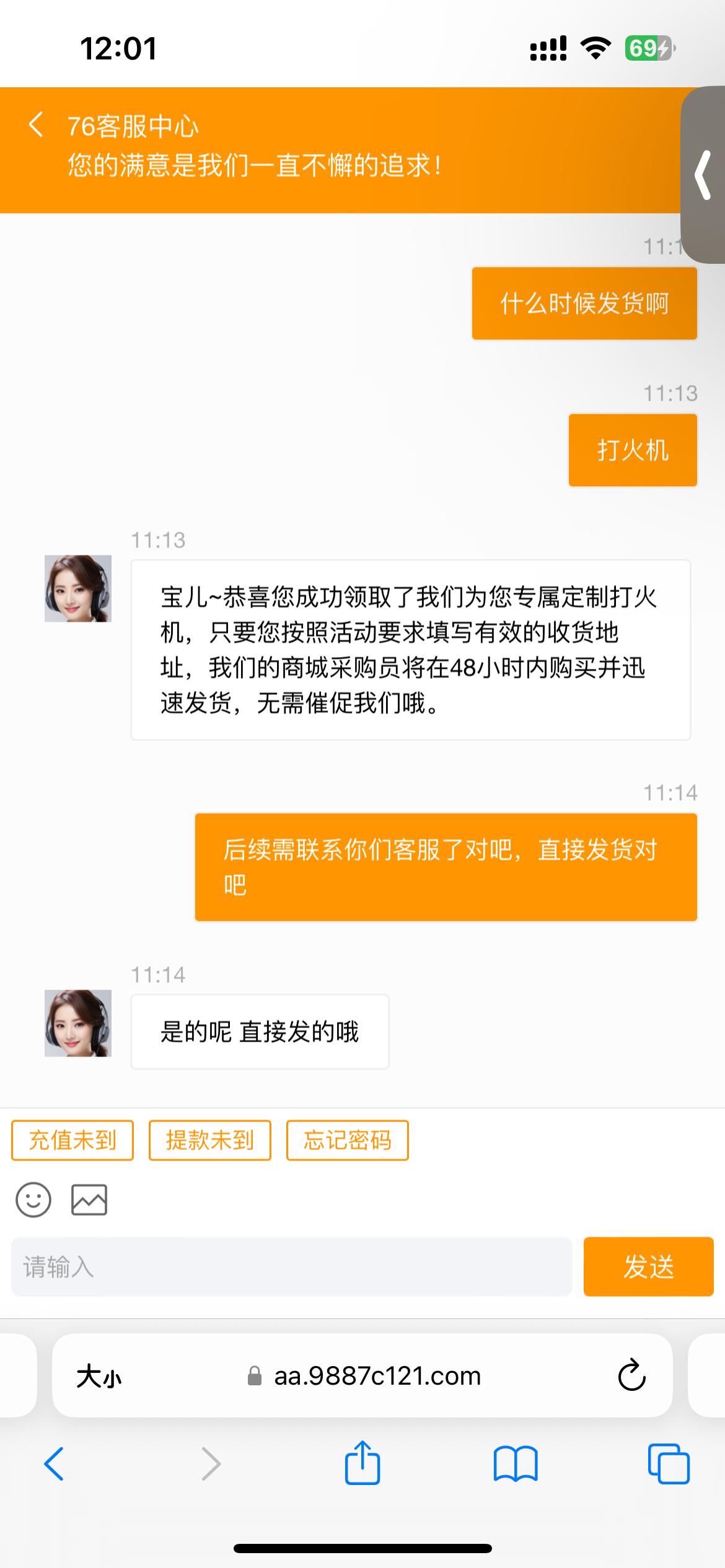Expand the grey side panel handle
The image size is (725, 1568).
tap(704, 175)
